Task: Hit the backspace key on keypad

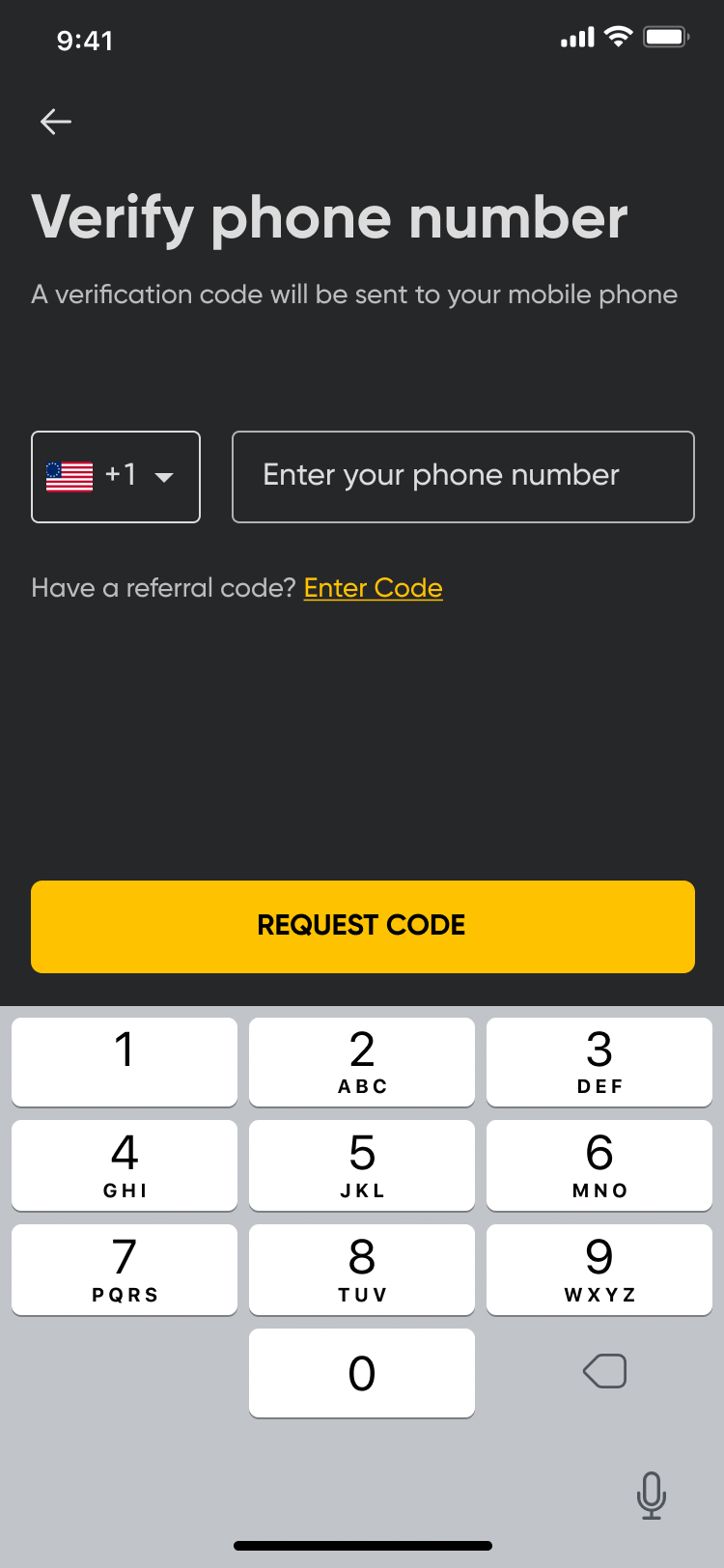Action: pyautogui.click(x=605, y=1371)
